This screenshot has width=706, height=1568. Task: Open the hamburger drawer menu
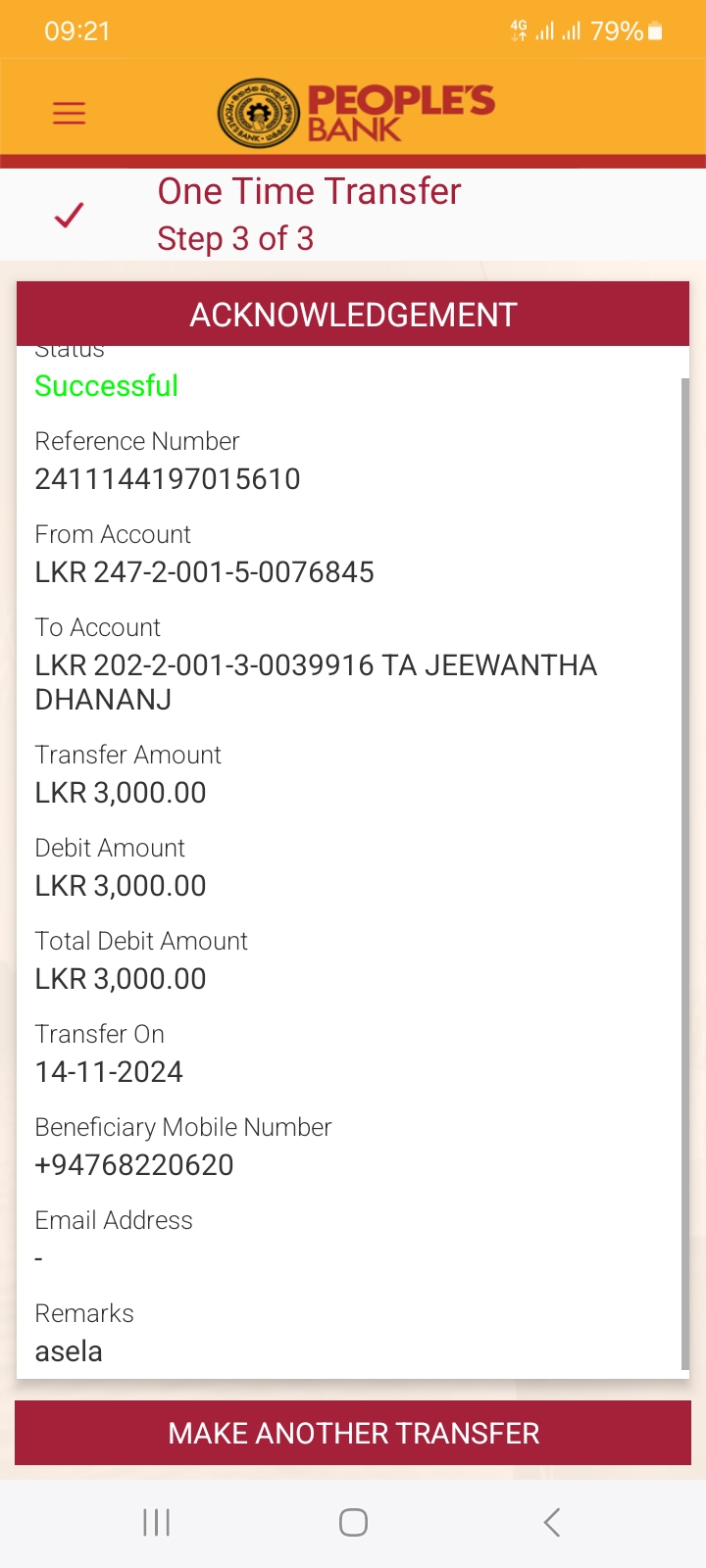[69, 113]
